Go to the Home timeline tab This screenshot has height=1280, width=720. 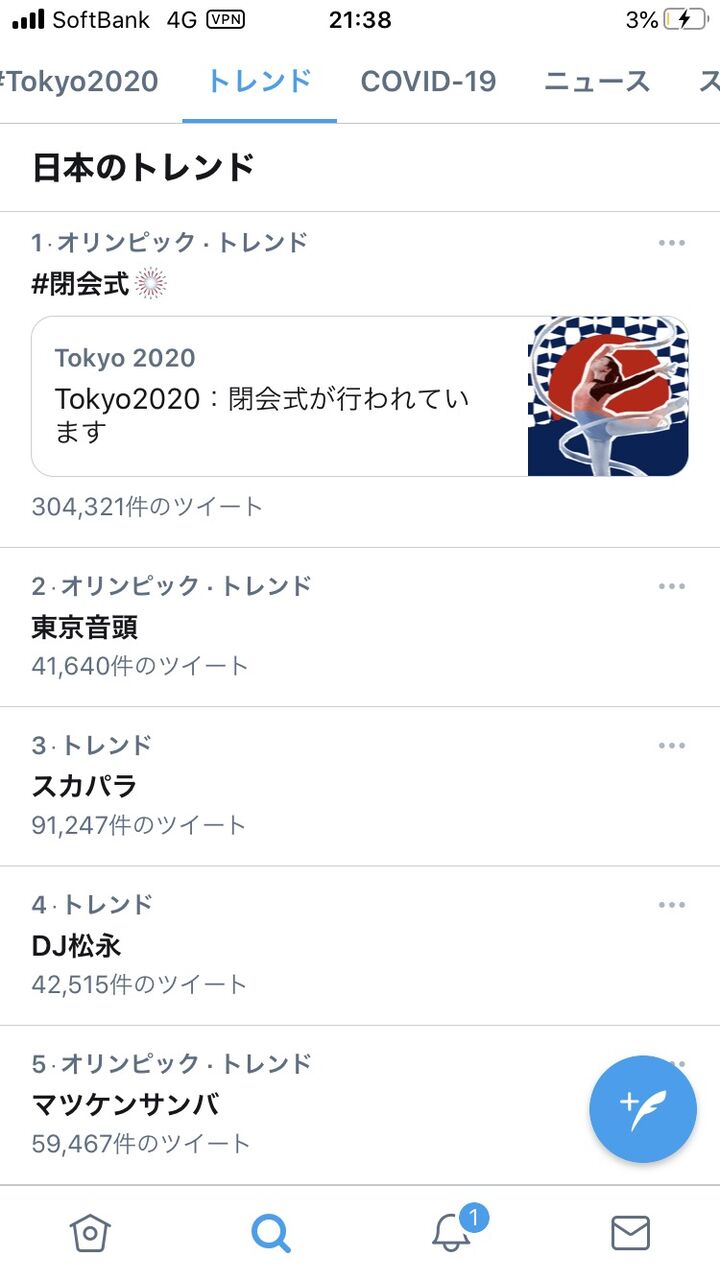tap(90, 1233)
